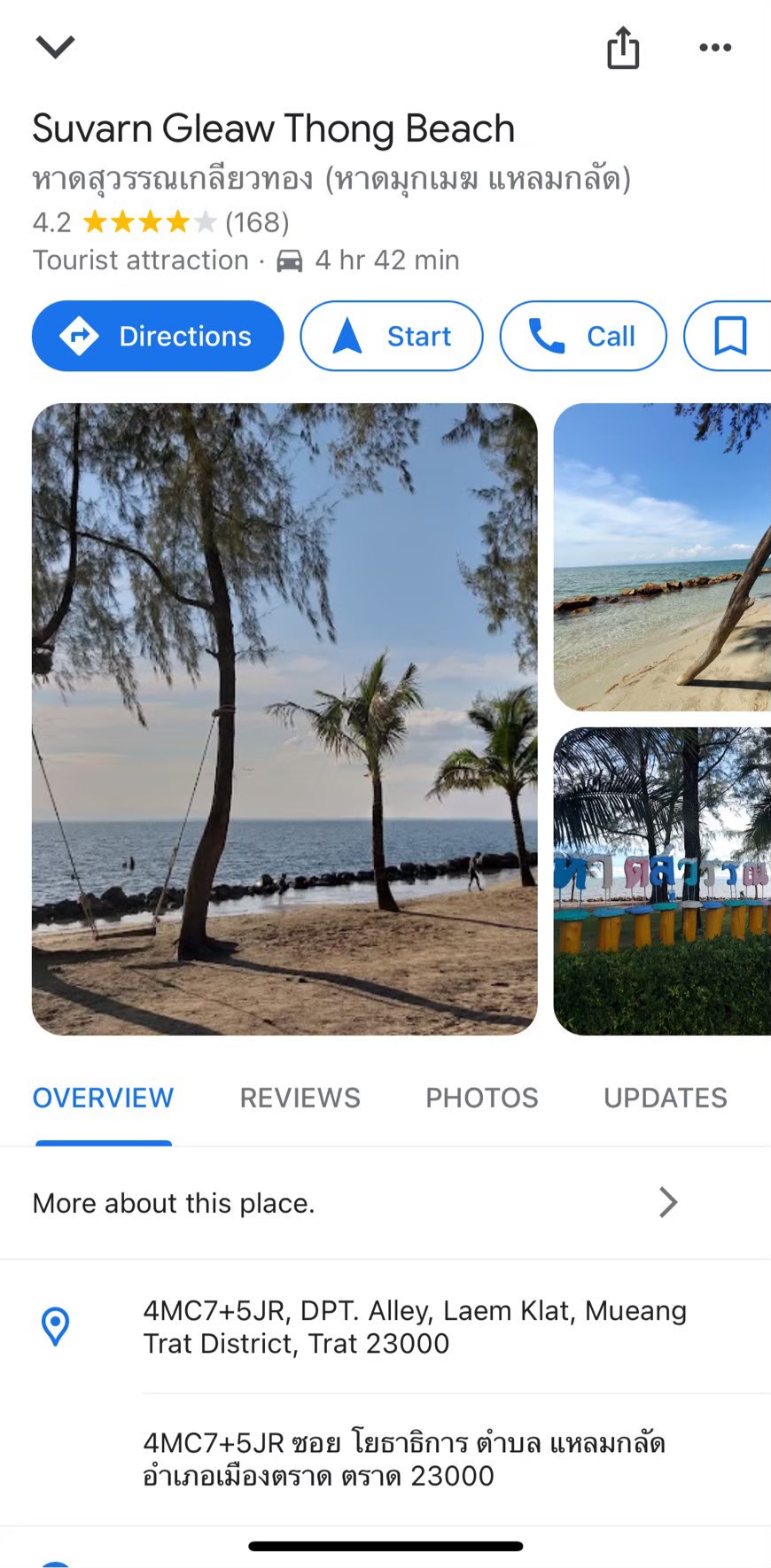Start navigation to the beach

[x=392, y=336]
